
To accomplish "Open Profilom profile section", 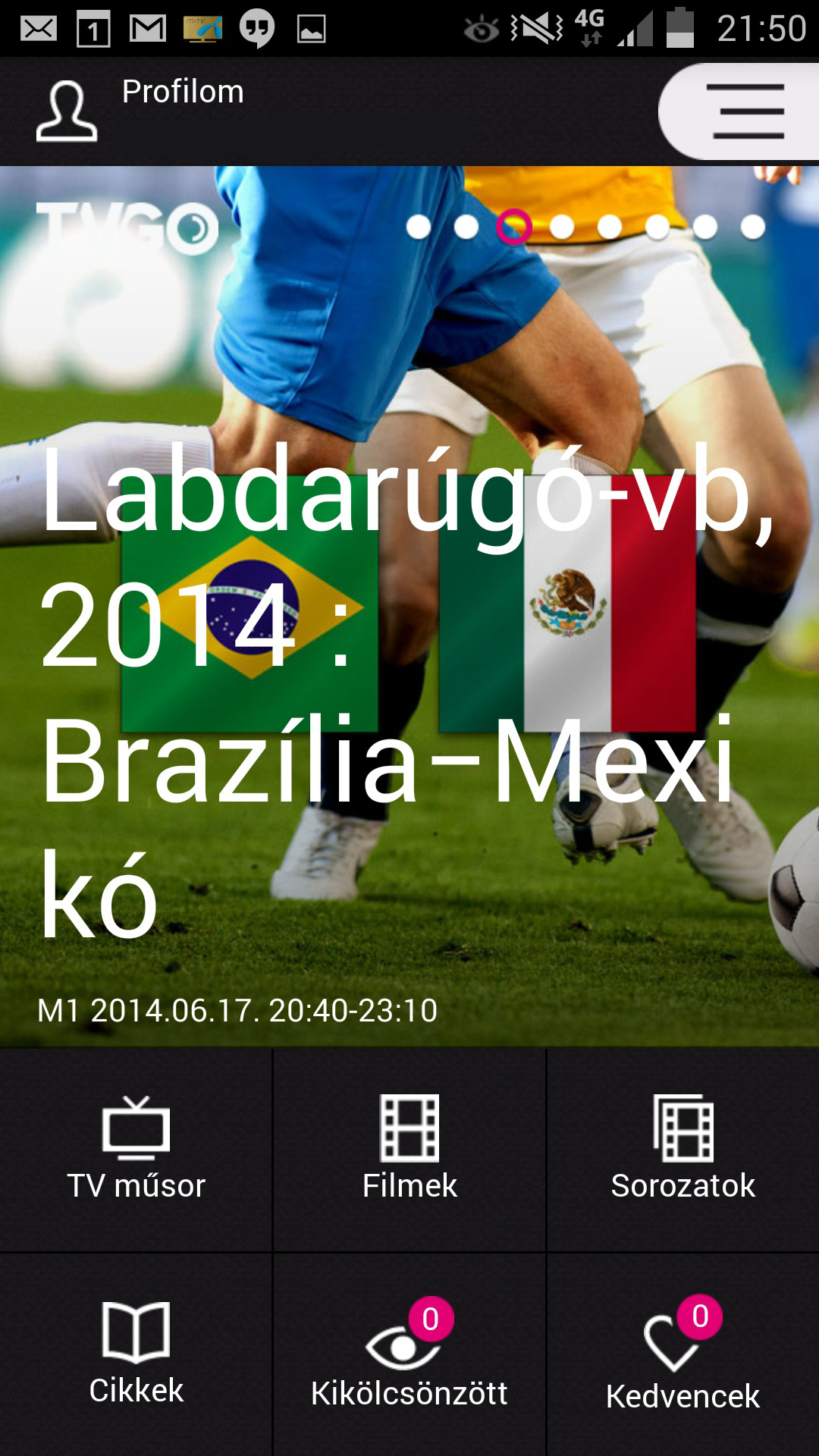I will [141, 110].
